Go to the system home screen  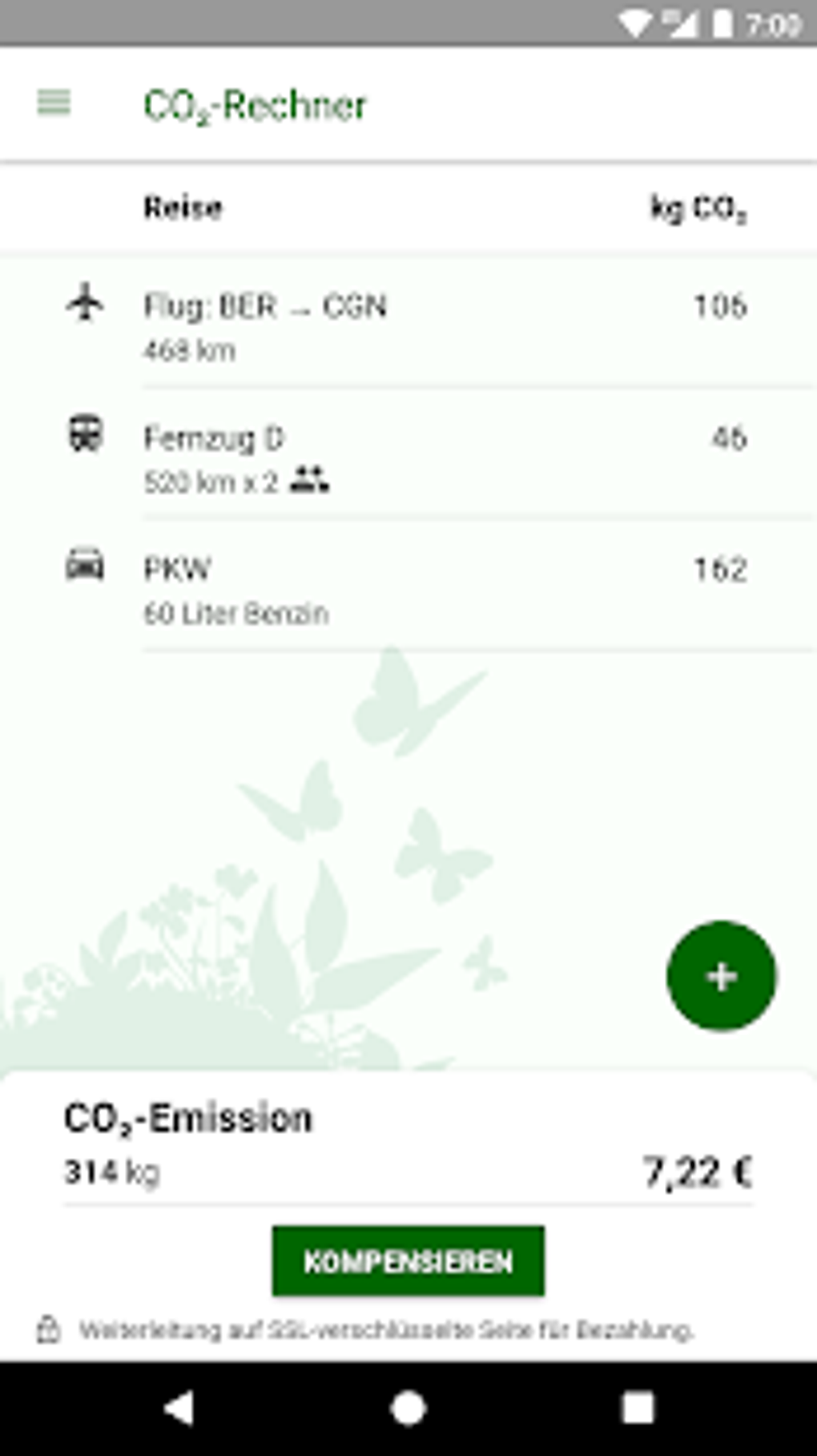(408, 1408)
